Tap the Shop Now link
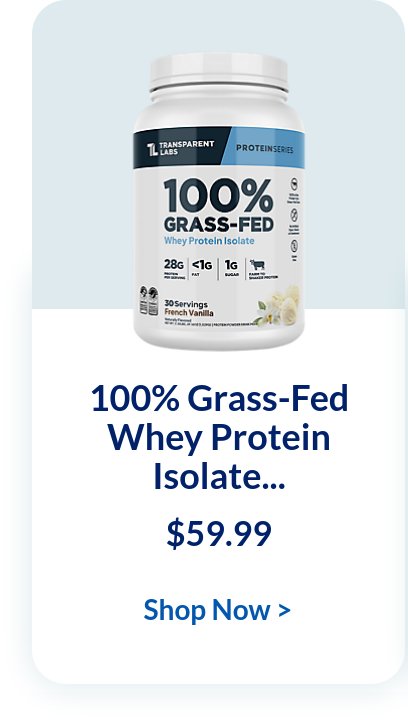The image size is (408, 720). 217,610
